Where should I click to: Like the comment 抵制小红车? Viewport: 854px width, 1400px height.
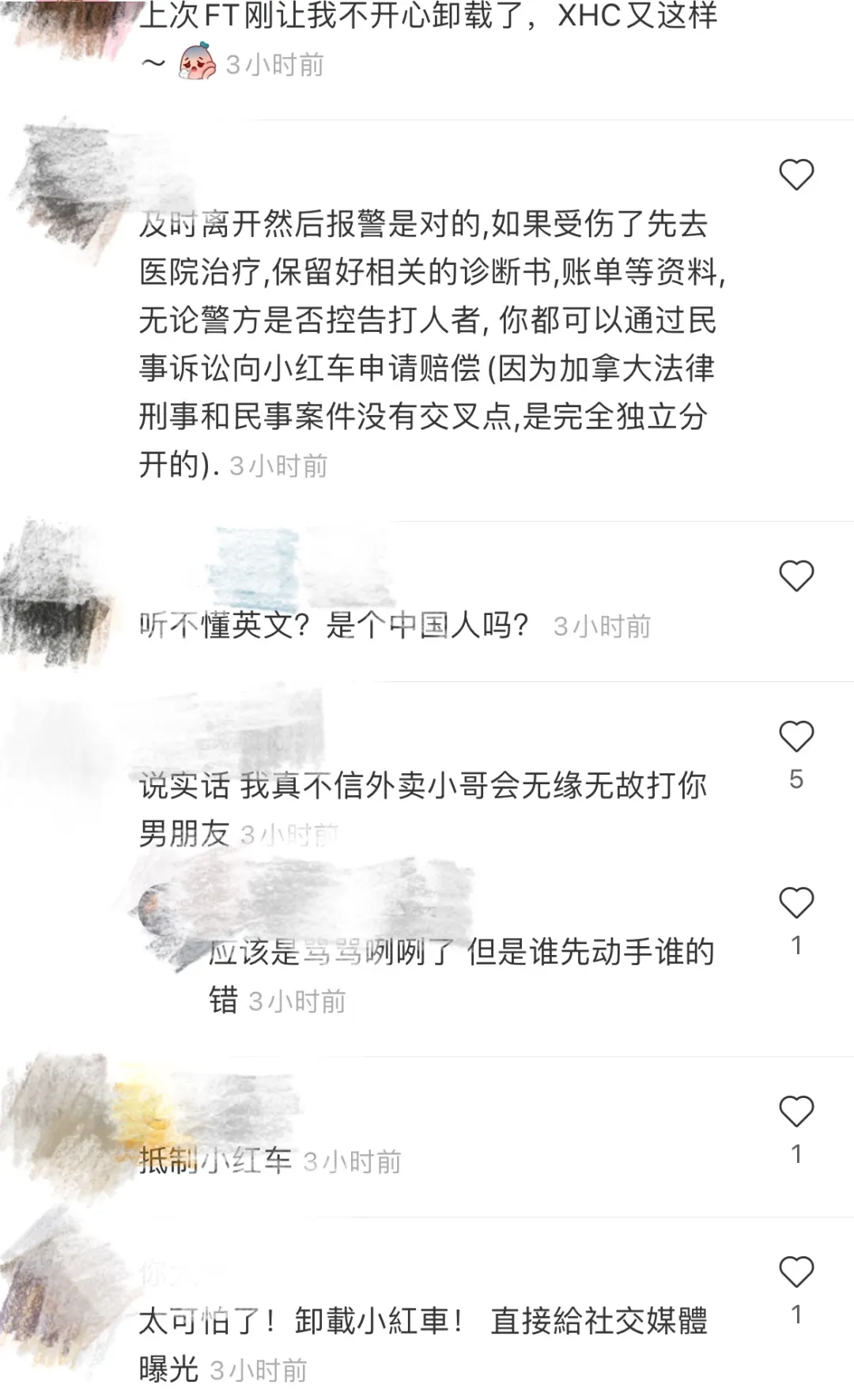795,1111
